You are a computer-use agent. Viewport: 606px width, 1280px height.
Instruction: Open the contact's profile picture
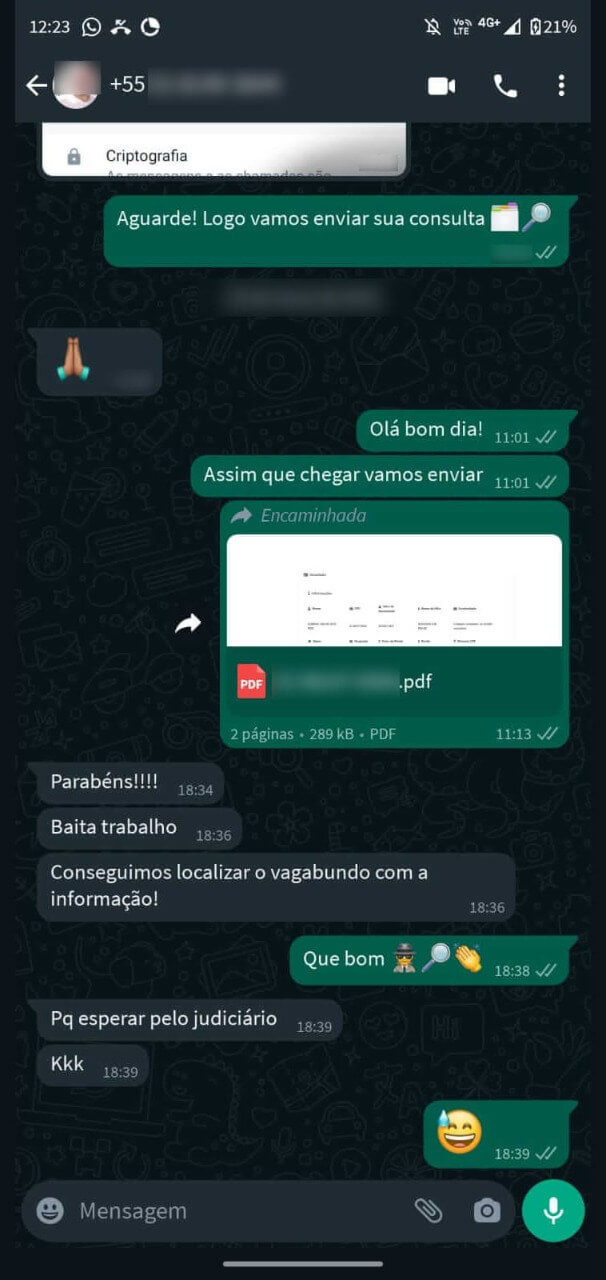pos(76,86)
